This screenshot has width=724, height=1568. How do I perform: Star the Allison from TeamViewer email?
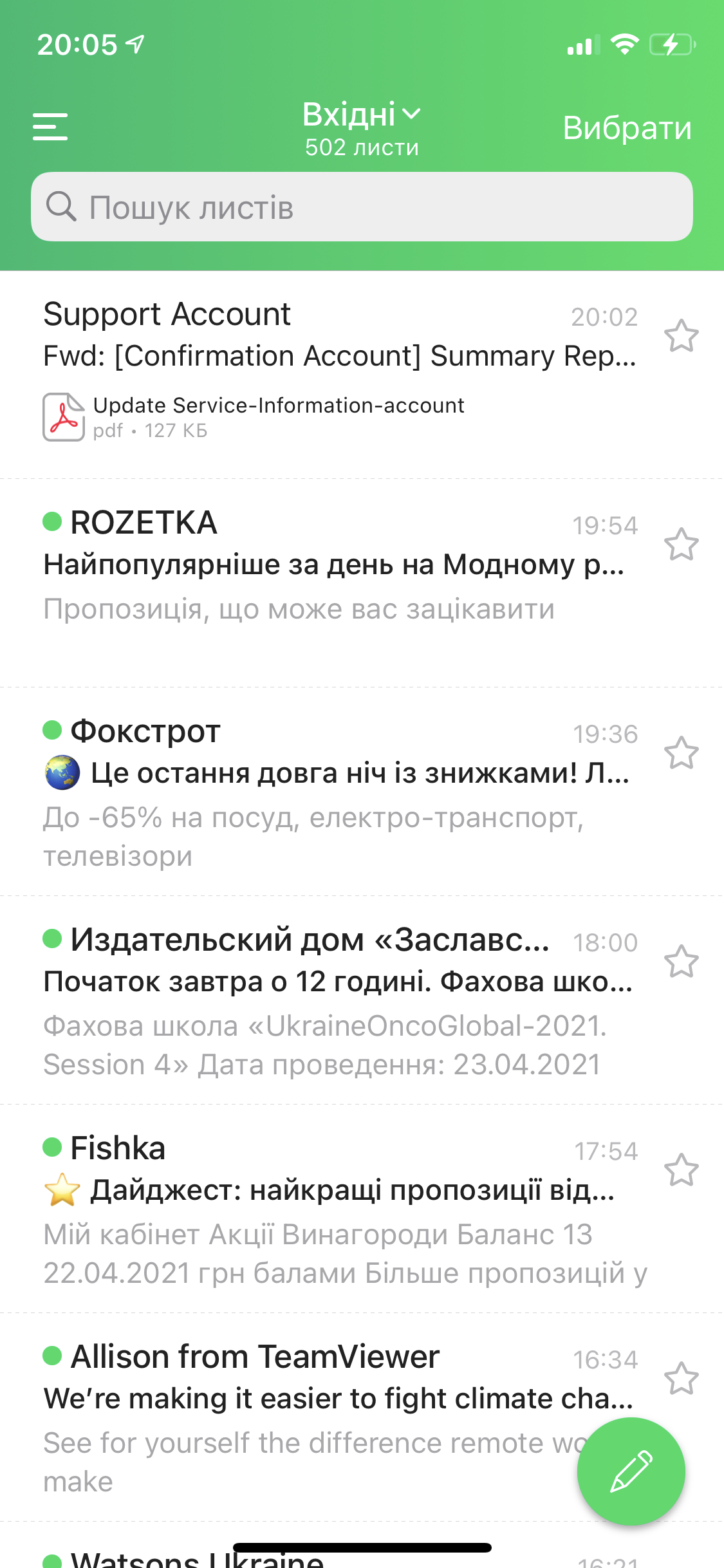pos(681,1379)
